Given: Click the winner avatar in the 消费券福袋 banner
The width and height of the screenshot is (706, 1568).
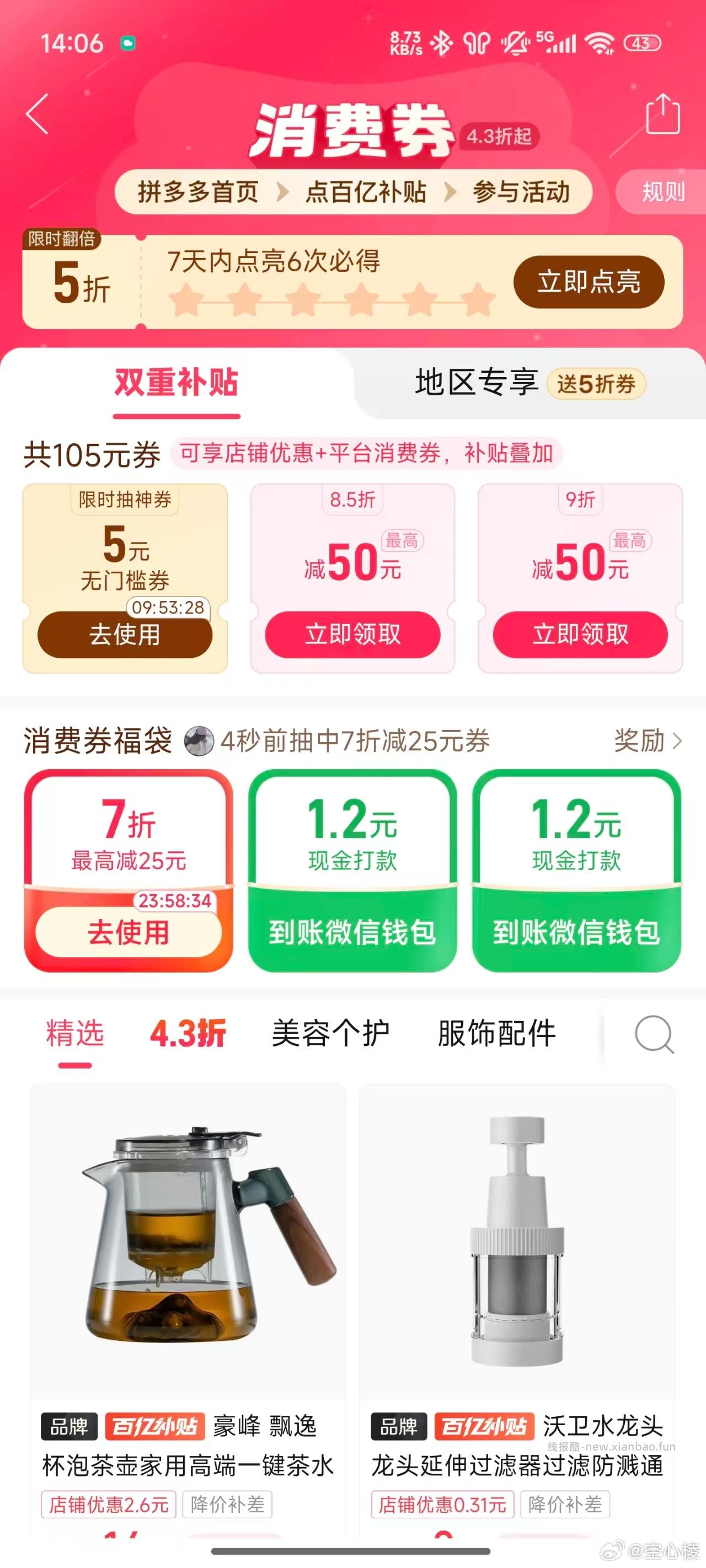Looking at the screenshot, I should point(200,742).
